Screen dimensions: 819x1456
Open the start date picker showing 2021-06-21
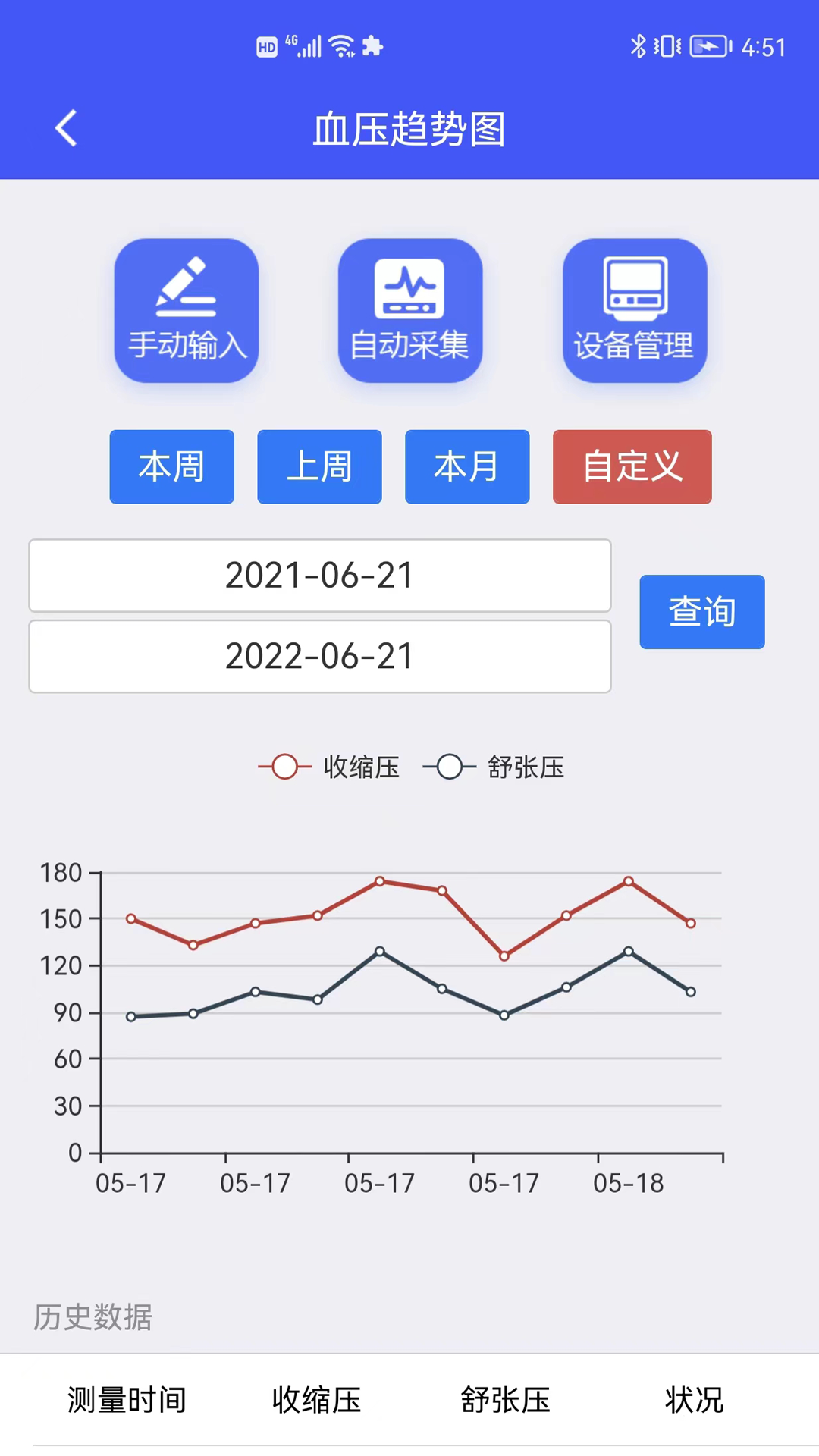click(x=319, y=576)
